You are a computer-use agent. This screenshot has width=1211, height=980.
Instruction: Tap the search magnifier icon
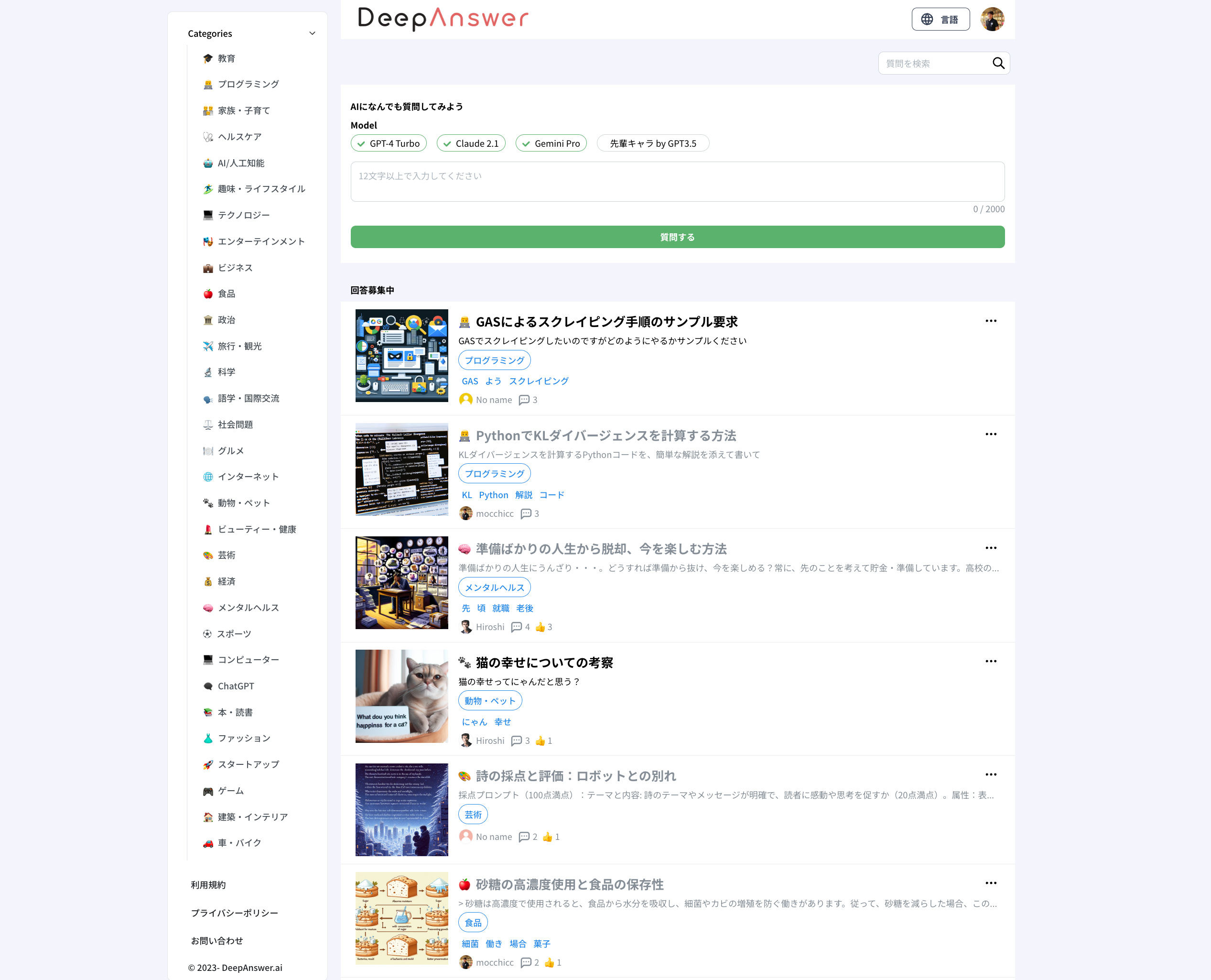(x=998, y=63)
